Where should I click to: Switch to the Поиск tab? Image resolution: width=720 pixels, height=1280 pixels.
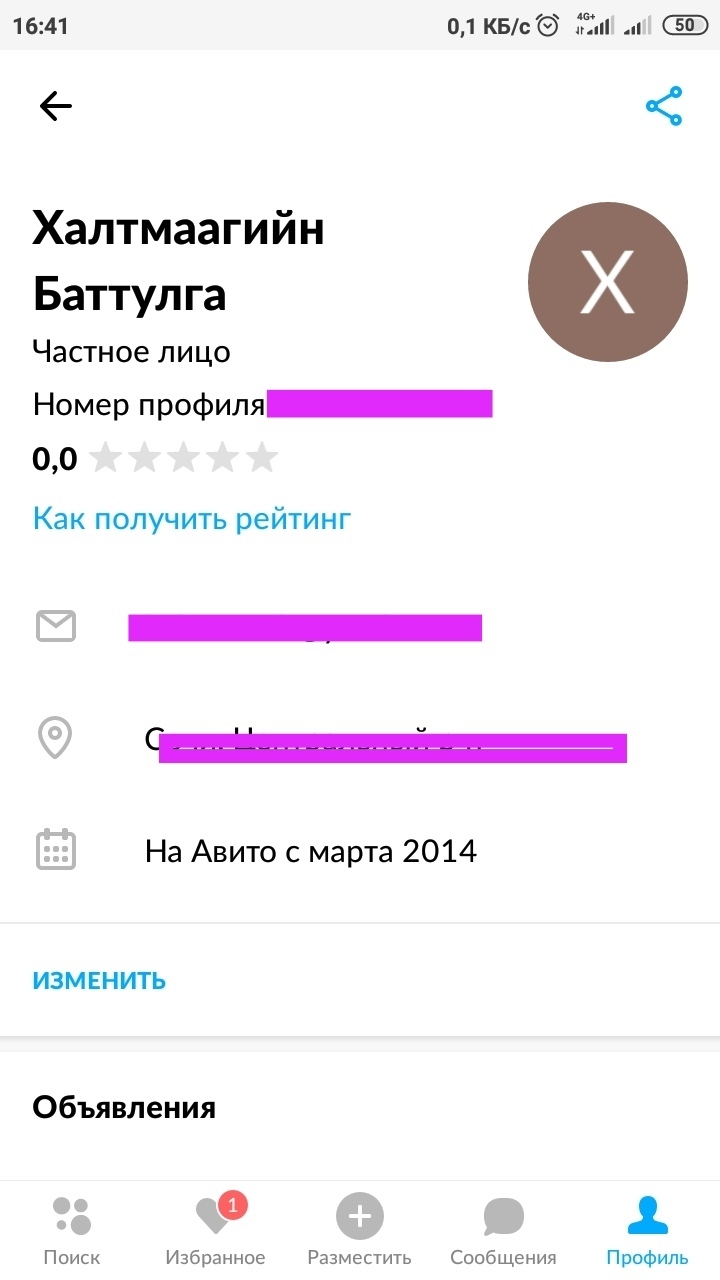pyautogui.click(x=72, y=1230)
